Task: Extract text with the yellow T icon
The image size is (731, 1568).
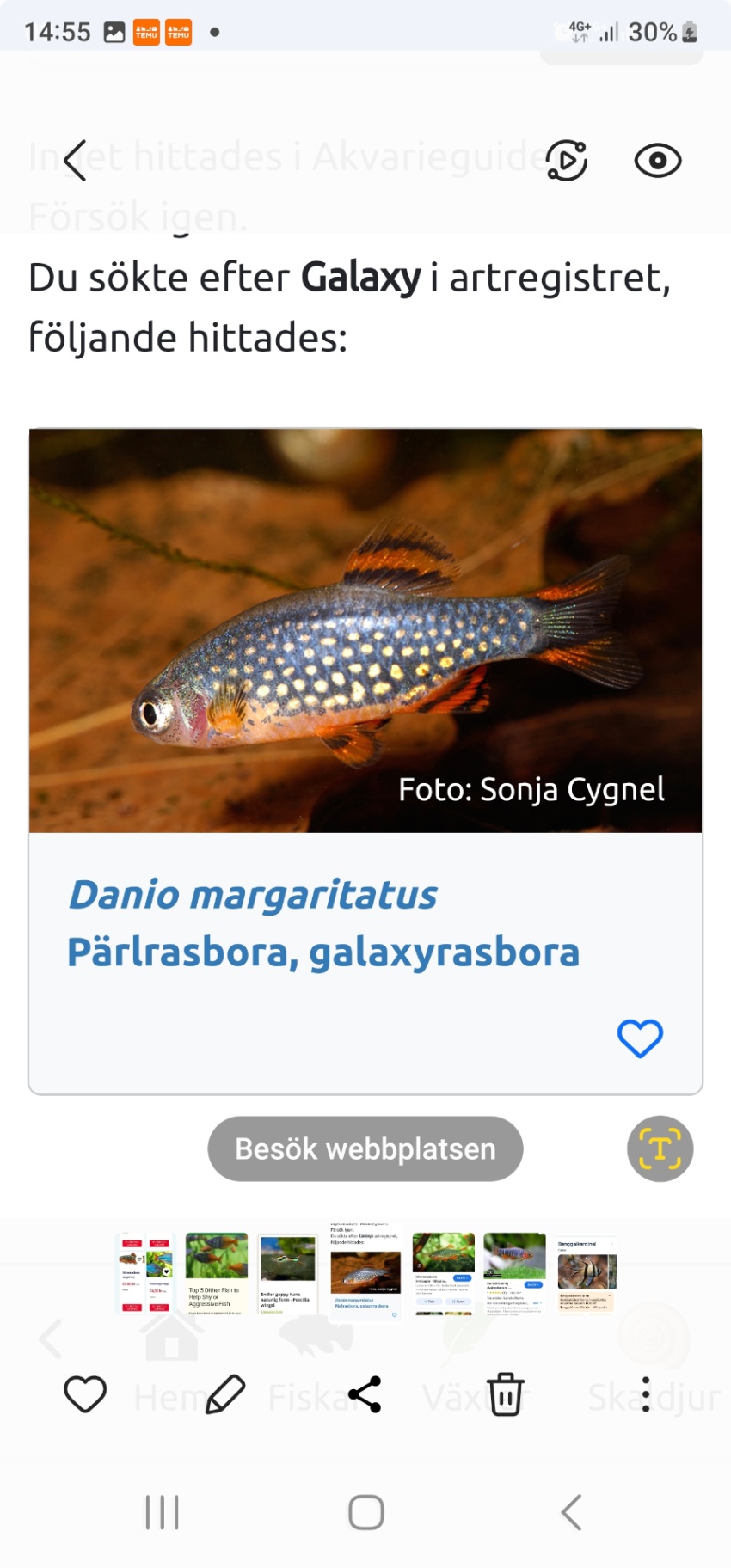Action: (660, 1149)
